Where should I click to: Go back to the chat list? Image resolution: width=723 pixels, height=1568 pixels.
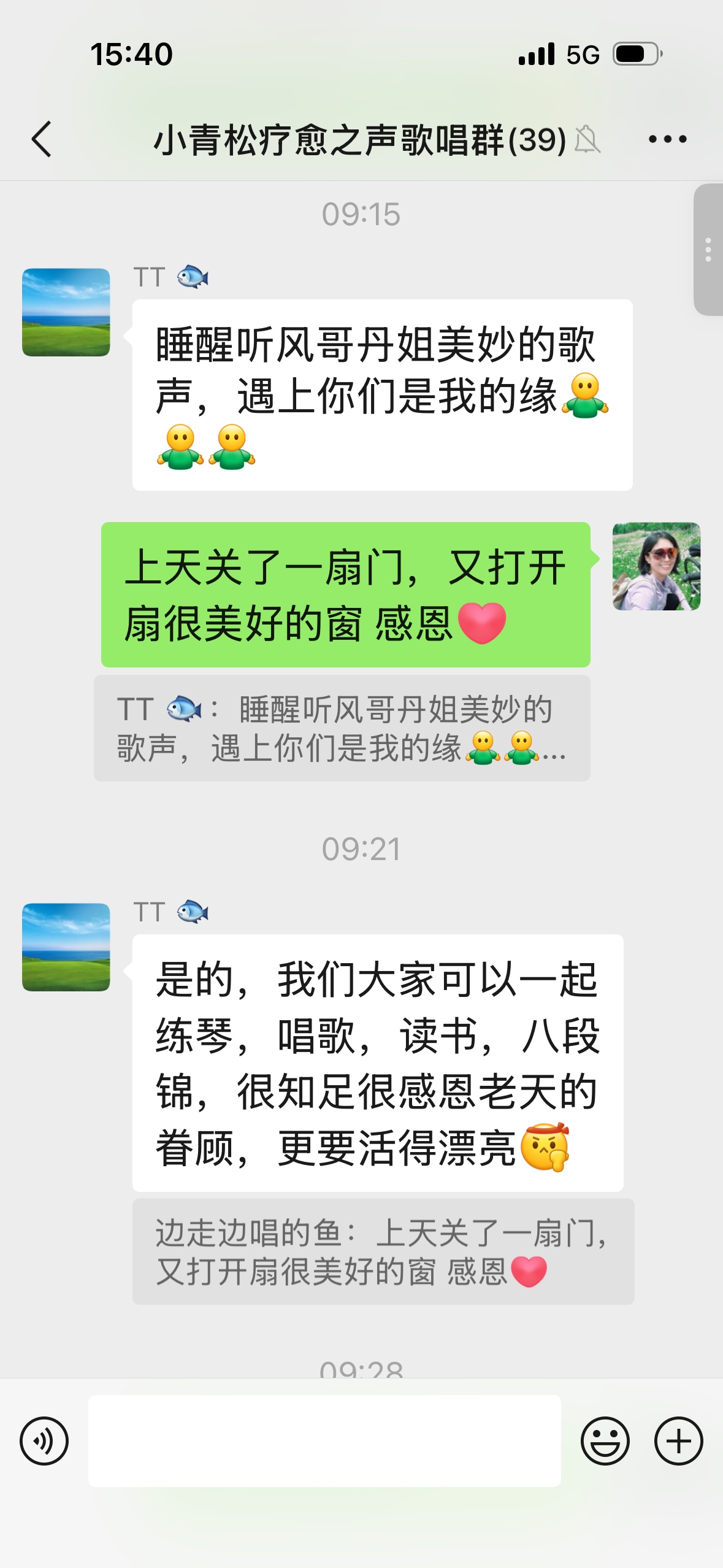[42, 139]
